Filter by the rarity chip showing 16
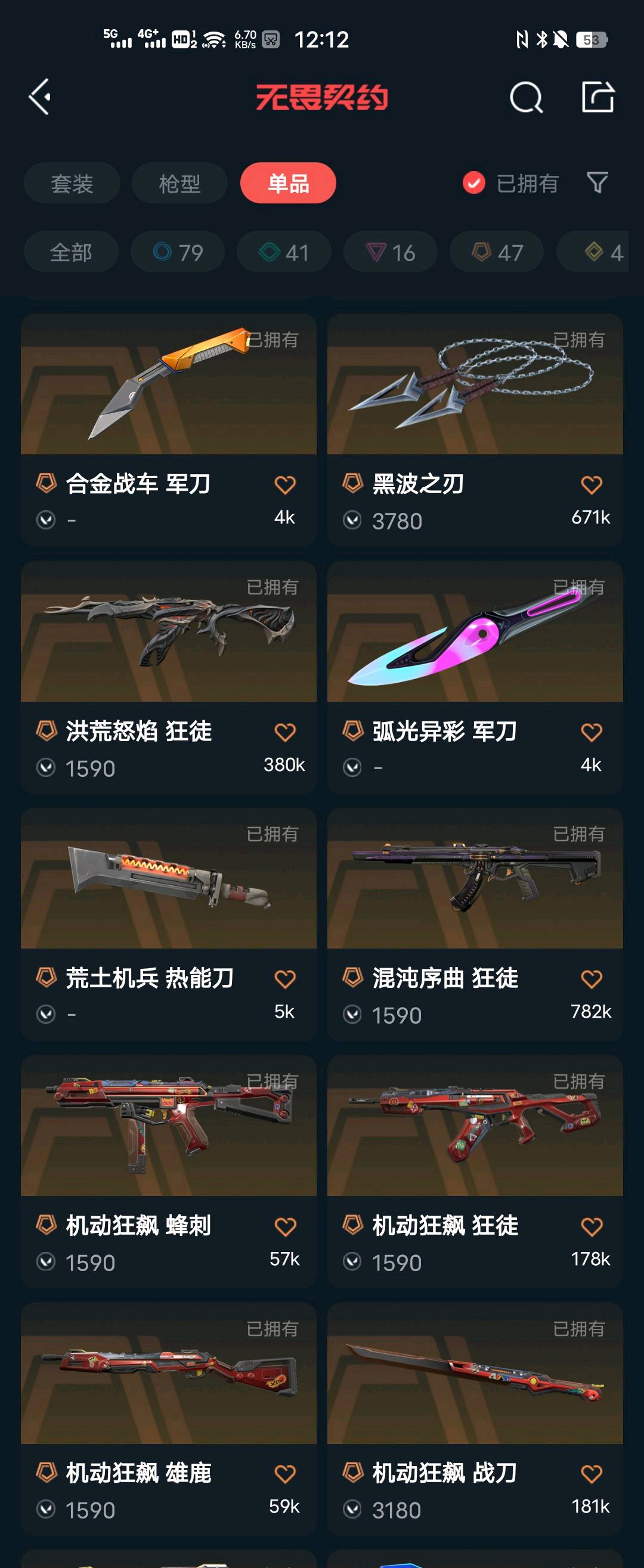This screenshot has height=1568, width=644. tap(390, 252)
